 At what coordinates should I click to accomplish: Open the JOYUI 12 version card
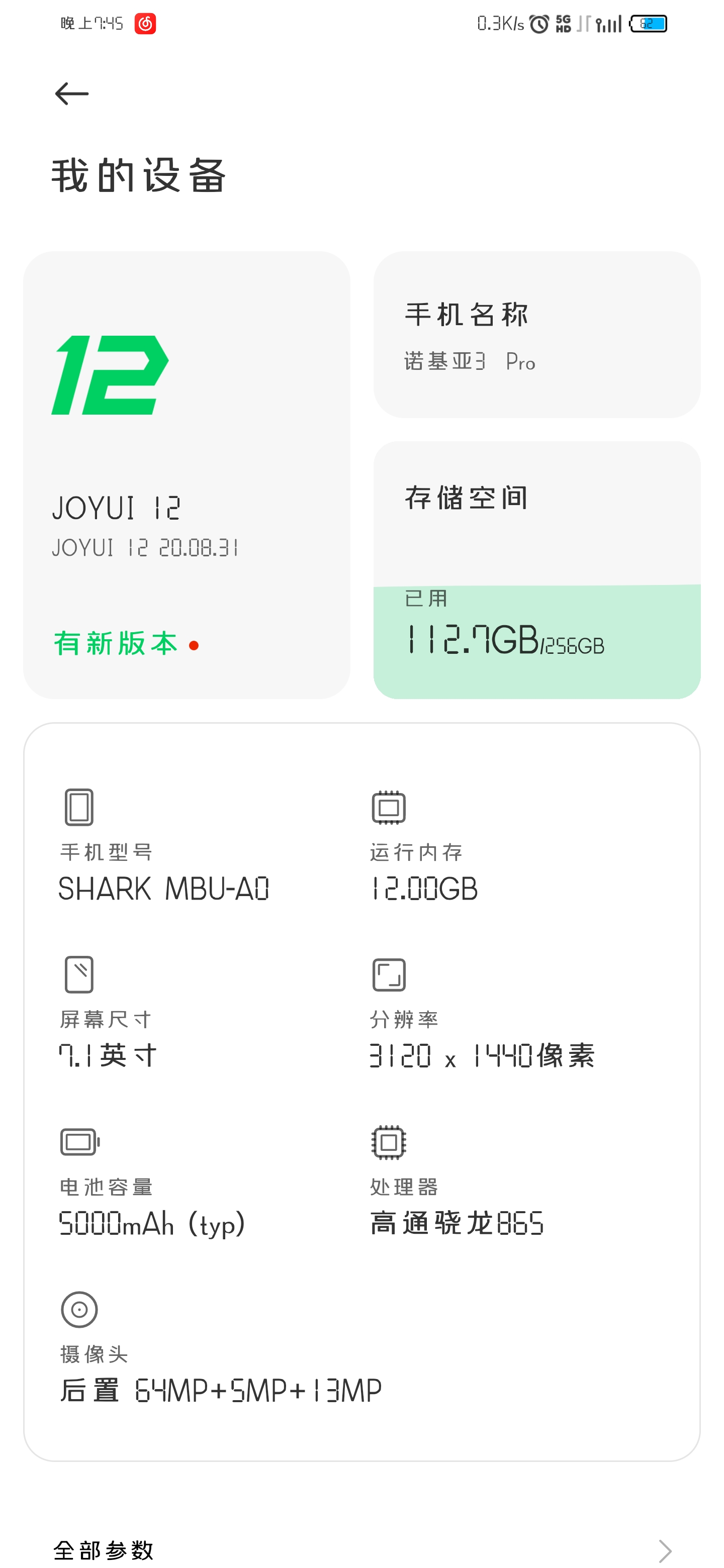187,475
